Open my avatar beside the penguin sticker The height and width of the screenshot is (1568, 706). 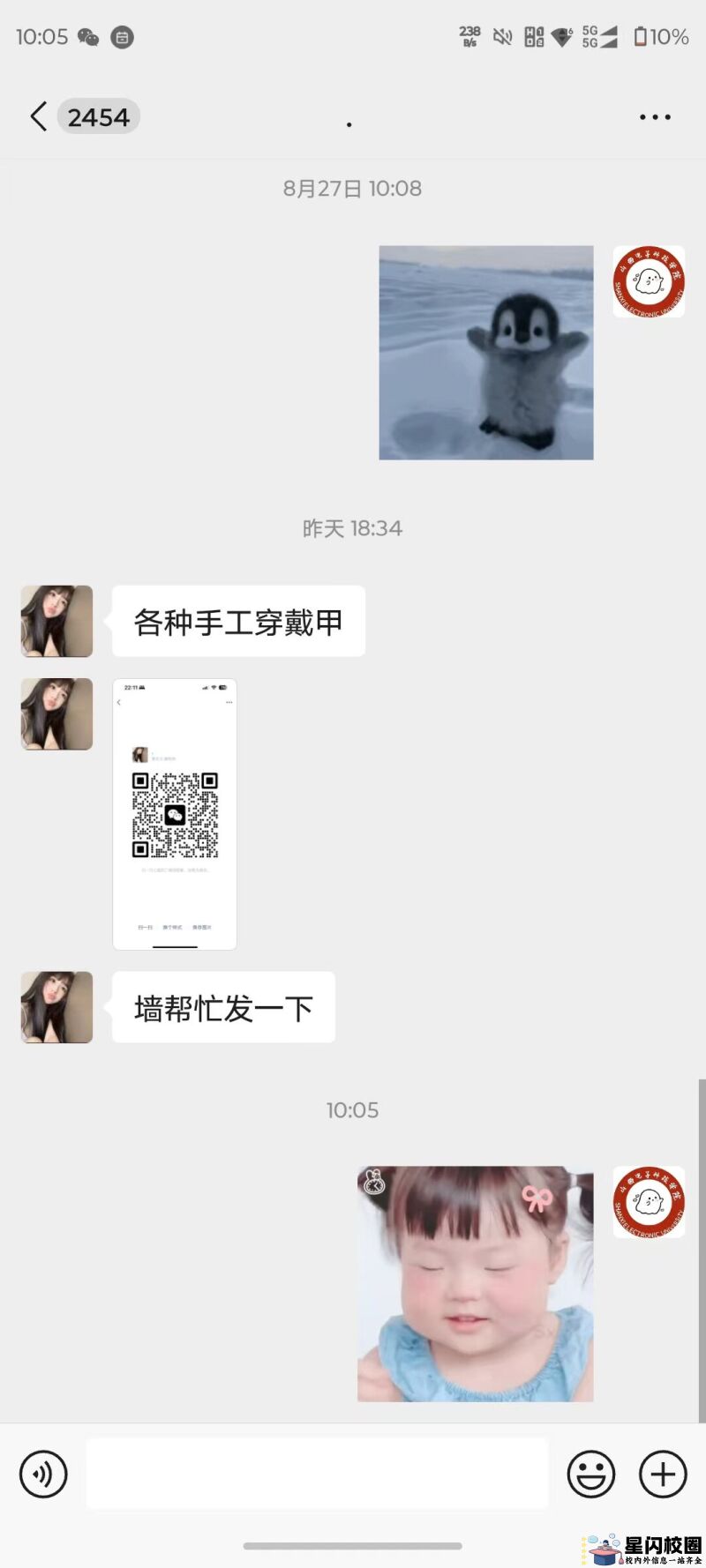click(x=649, y=282)
